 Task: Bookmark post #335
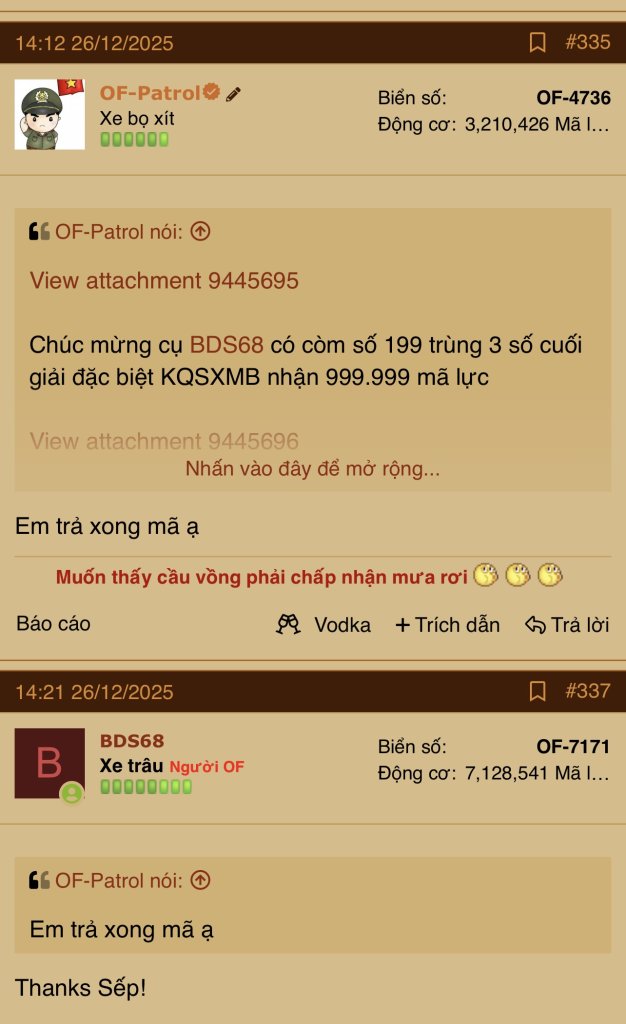click(537, 42)
